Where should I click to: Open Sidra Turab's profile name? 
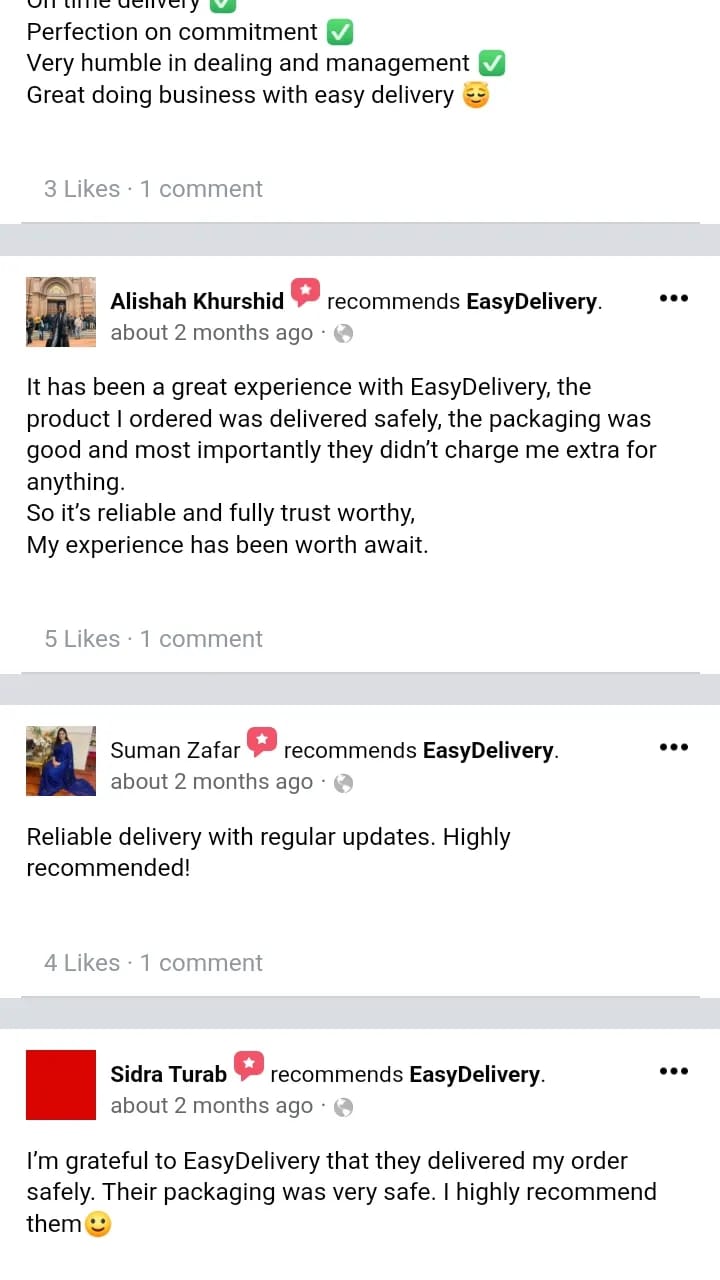[x=169, y=1074]
